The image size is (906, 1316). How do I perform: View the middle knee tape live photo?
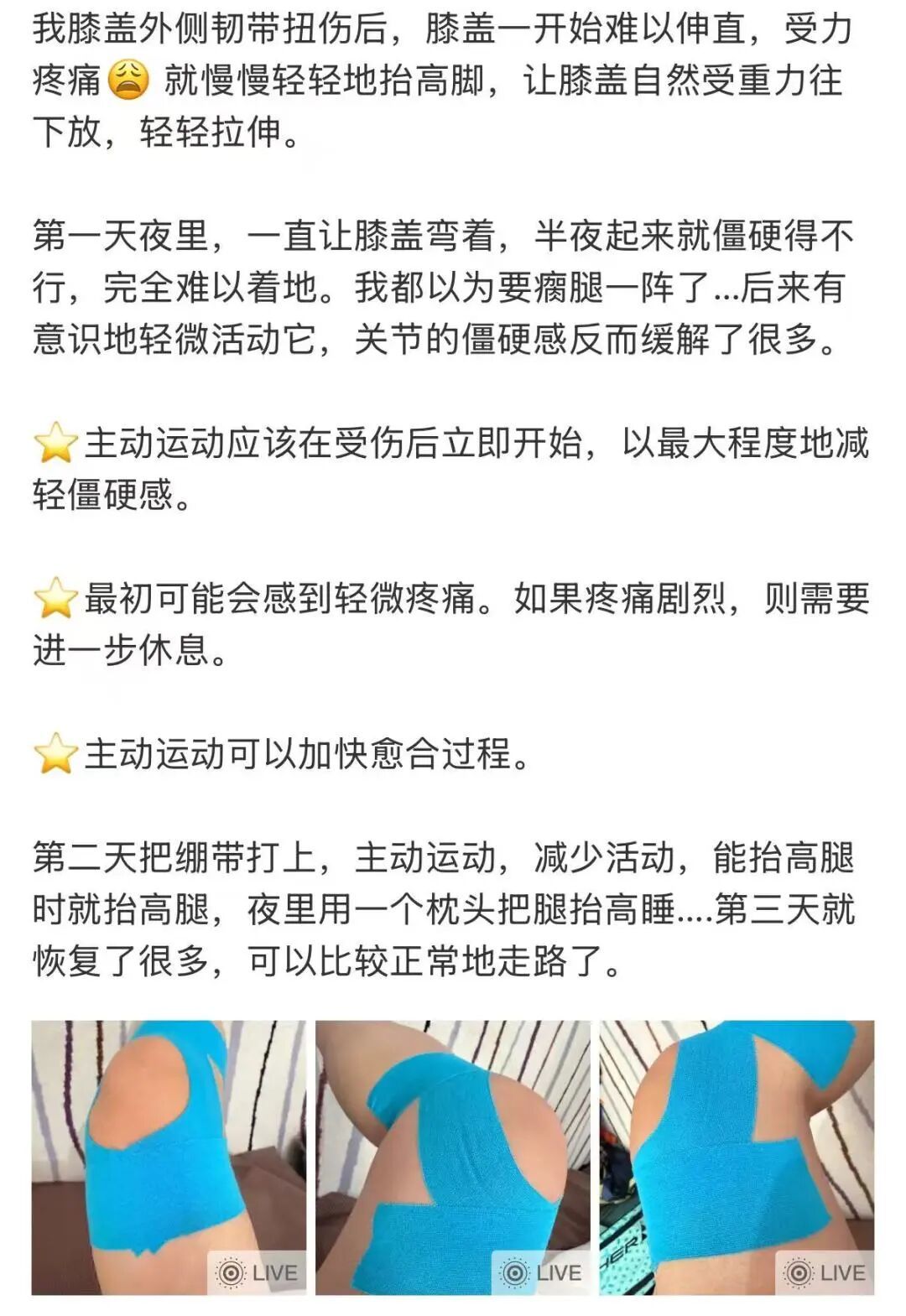(x=453, y=1157)
